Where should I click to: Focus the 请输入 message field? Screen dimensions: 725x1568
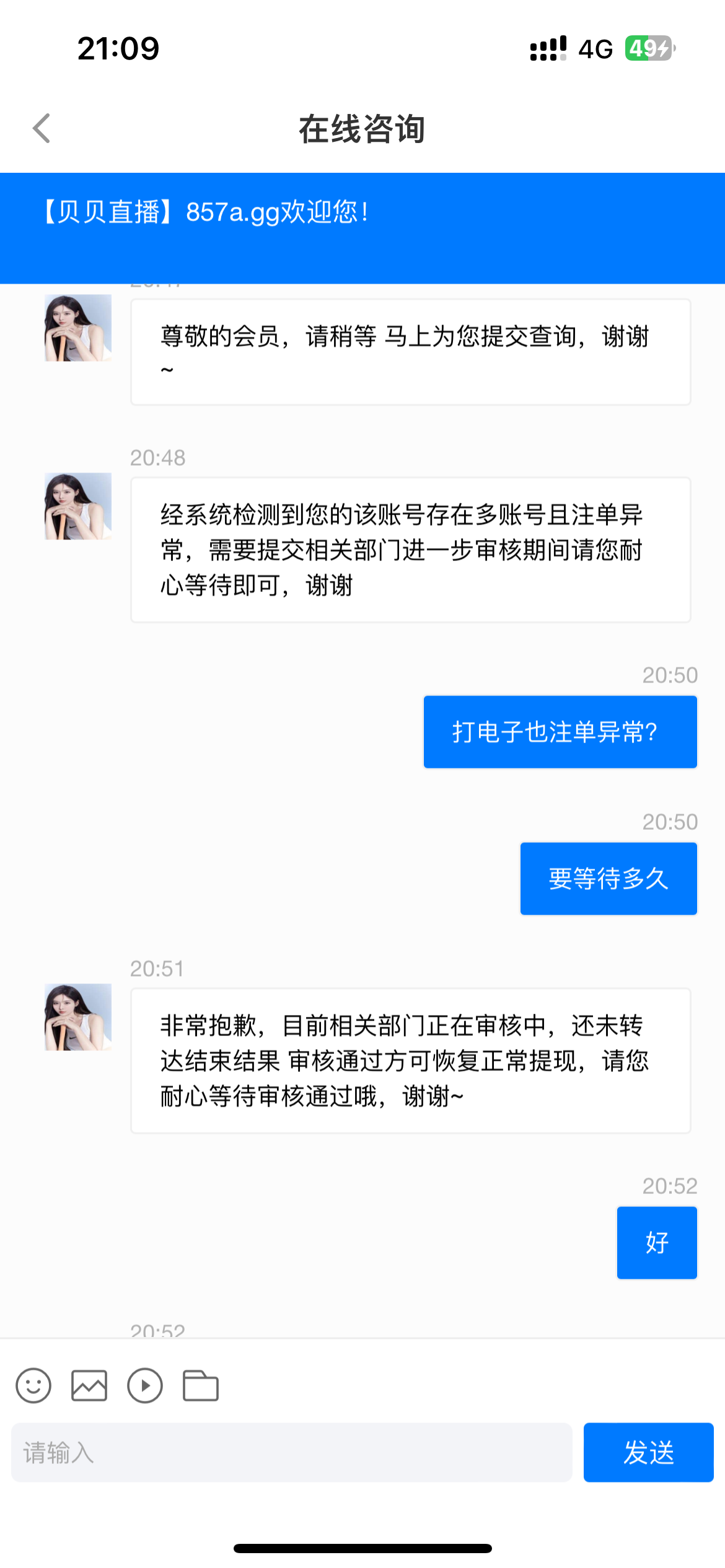point(291,1452)
